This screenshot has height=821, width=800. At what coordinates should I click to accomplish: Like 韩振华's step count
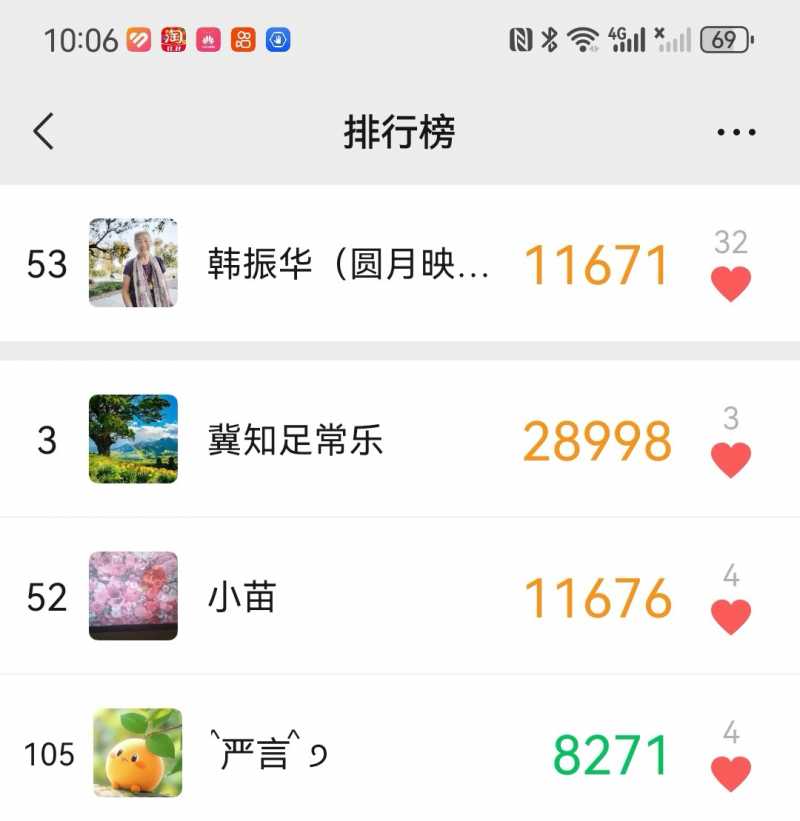coord(731,284)
